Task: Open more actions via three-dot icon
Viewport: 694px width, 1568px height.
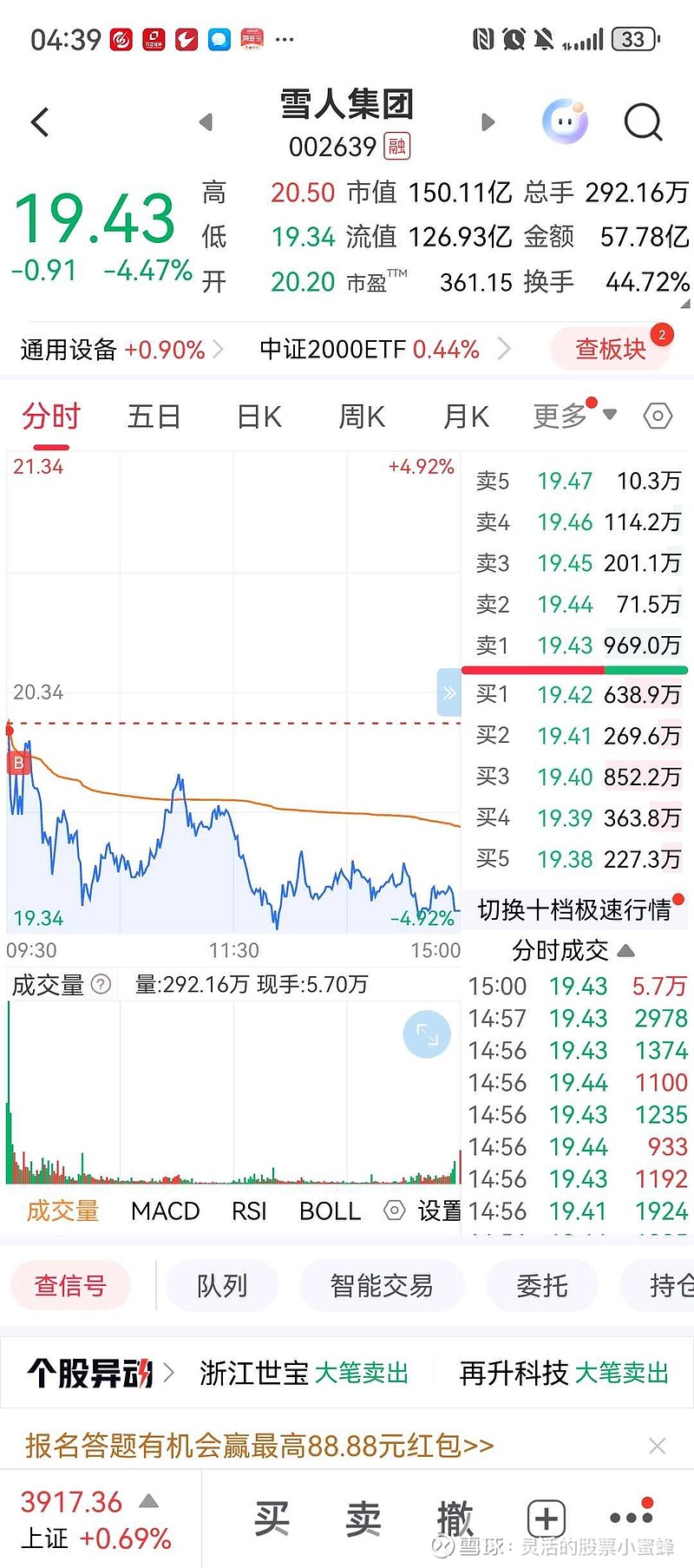Action: pyautogui.click(x=631, y=1517)
